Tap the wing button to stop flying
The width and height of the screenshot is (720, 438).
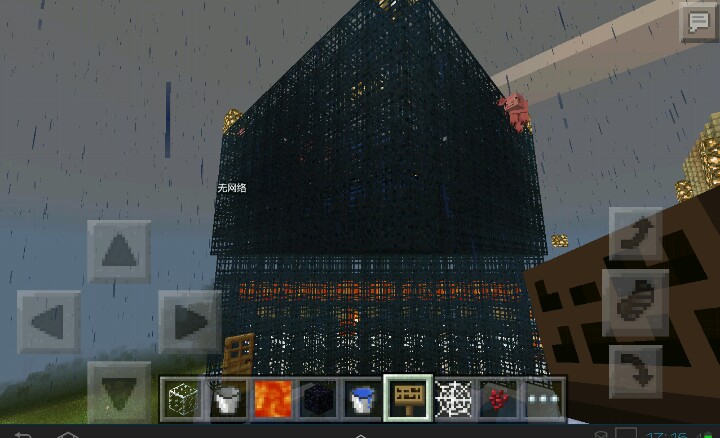coord(636,302)
